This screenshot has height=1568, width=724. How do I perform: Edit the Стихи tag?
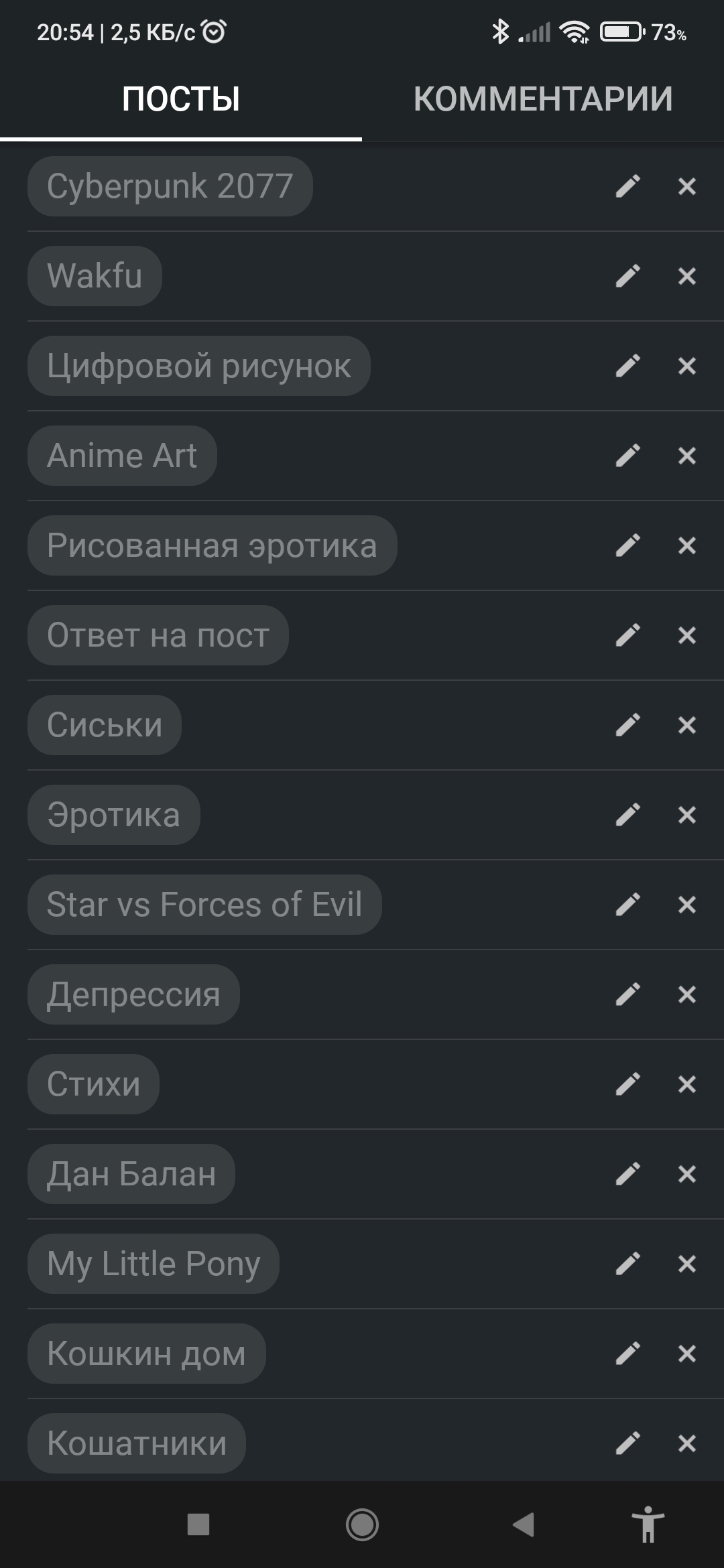point(628,1084)
